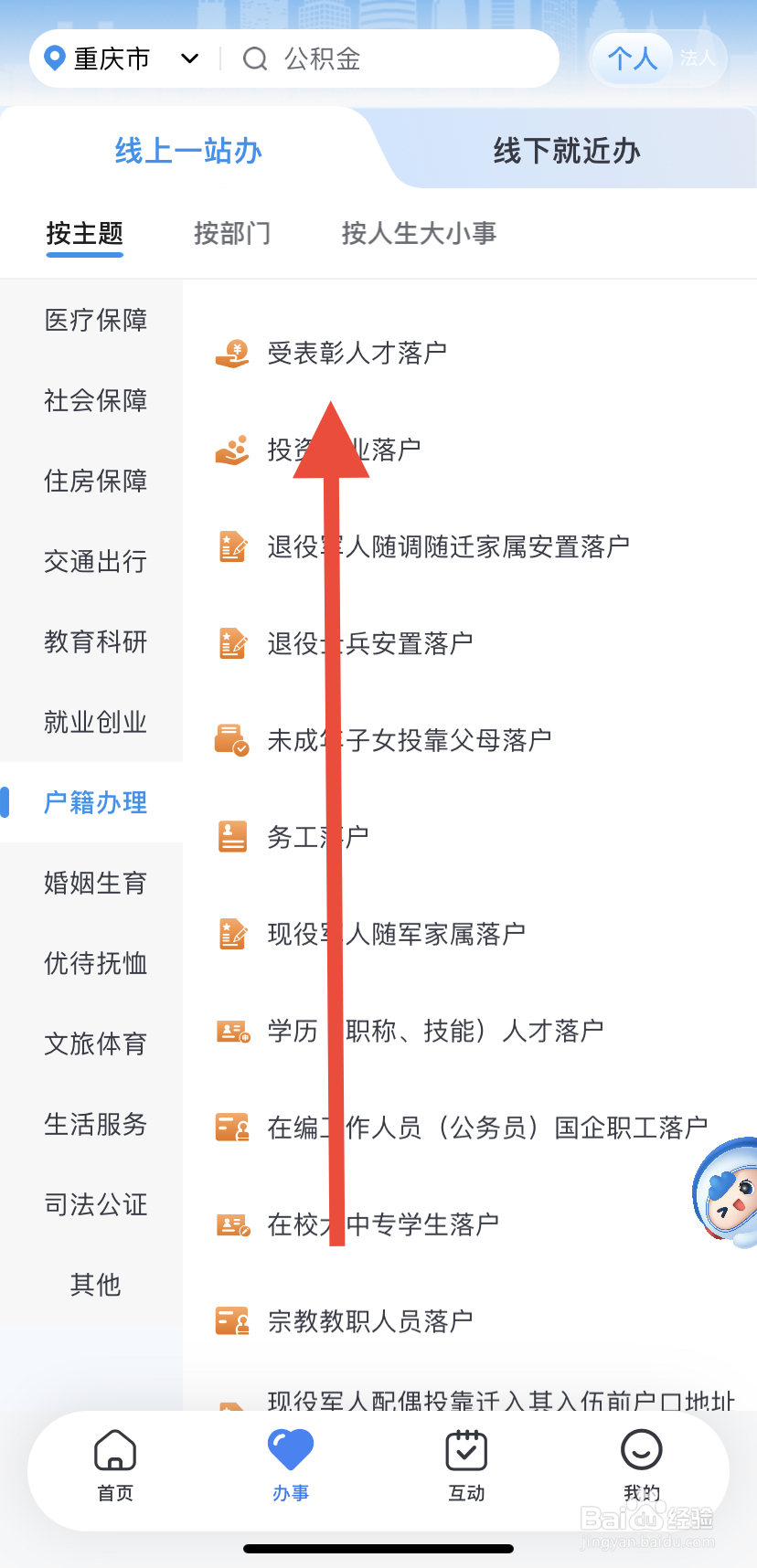The height and width of the screenshot is (1568, 757).
Task: Select the 投资创业落户 service icon
Action: point(232,449)
